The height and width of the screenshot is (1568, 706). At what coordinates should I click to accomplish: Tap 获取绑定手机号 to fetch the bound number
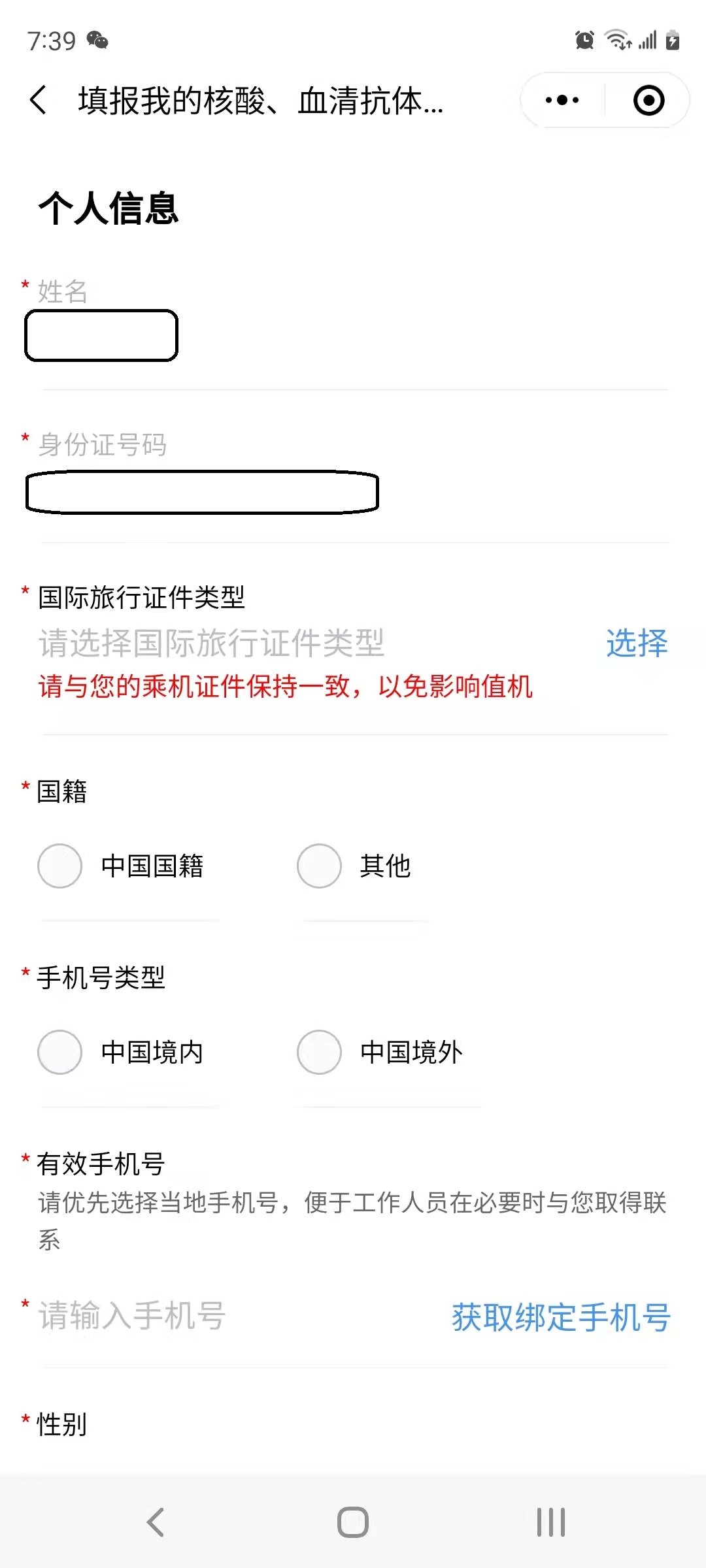561,1316
